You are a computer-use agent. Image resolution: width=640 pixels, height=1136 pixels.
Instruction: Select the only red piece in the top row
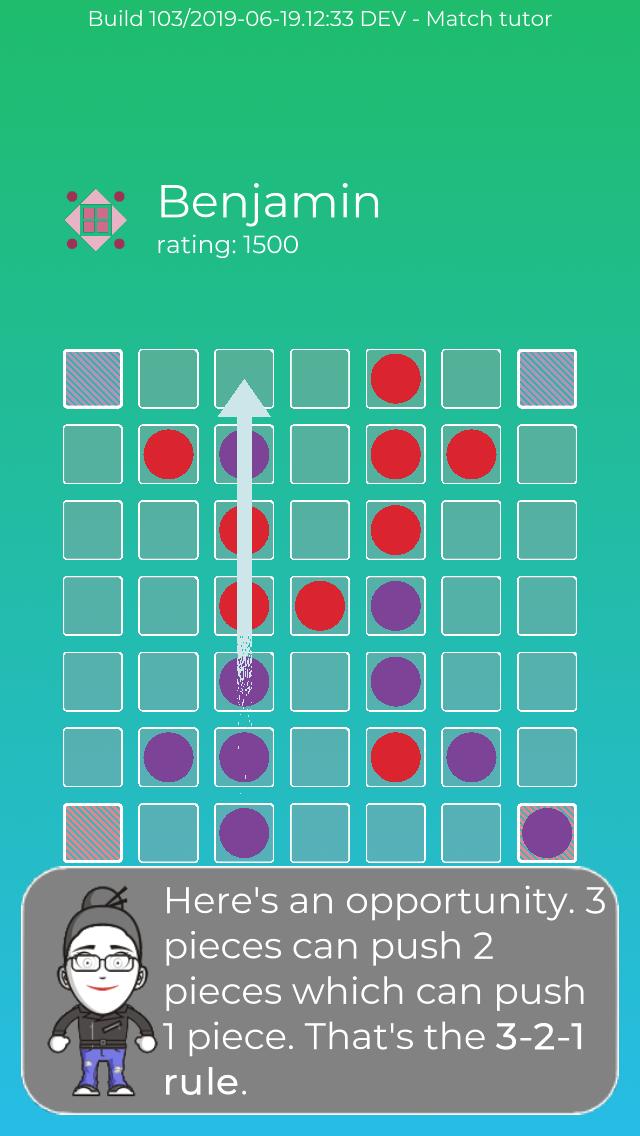click(x=395, y=379)
